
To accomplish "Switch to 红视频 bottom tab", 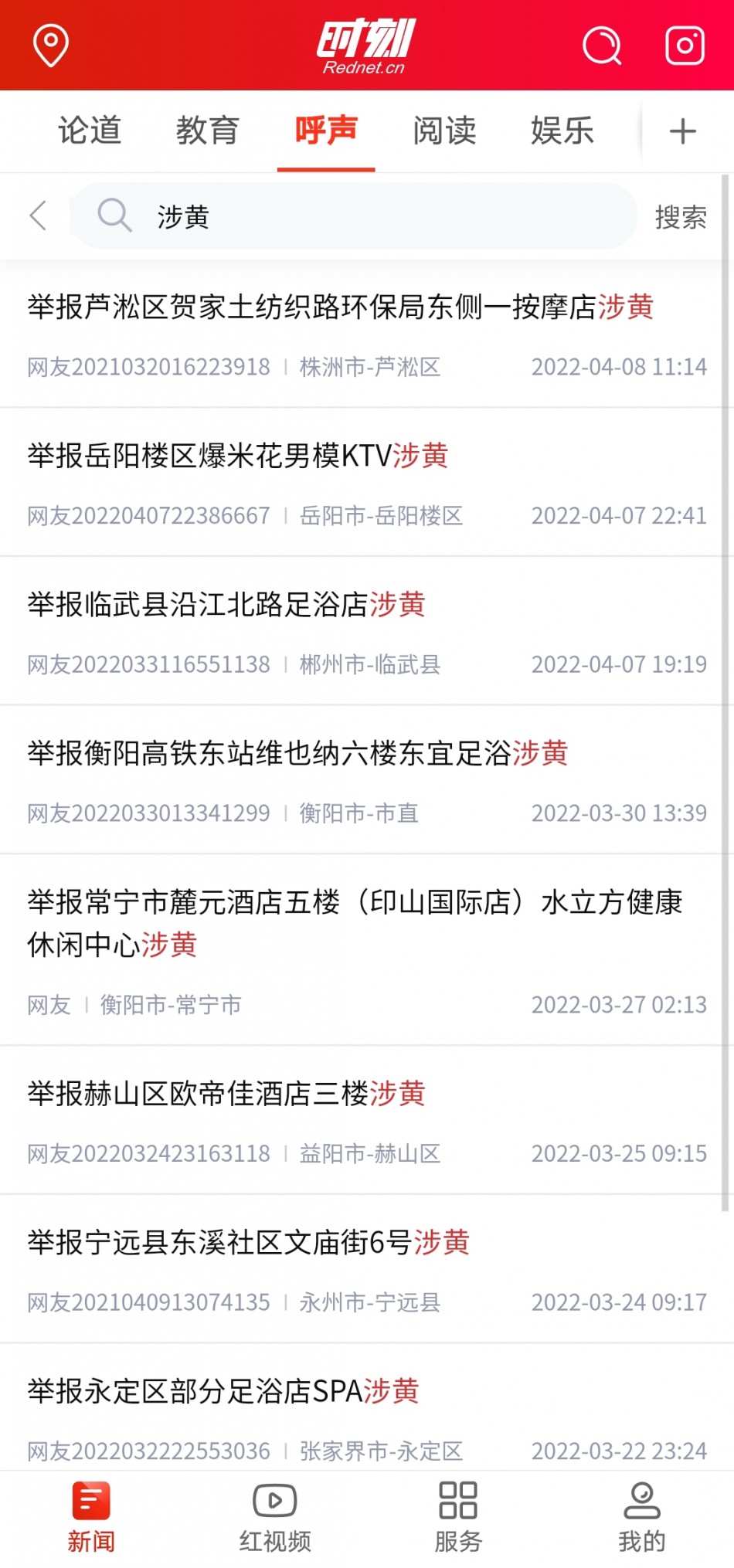I will pos(275,1518).
